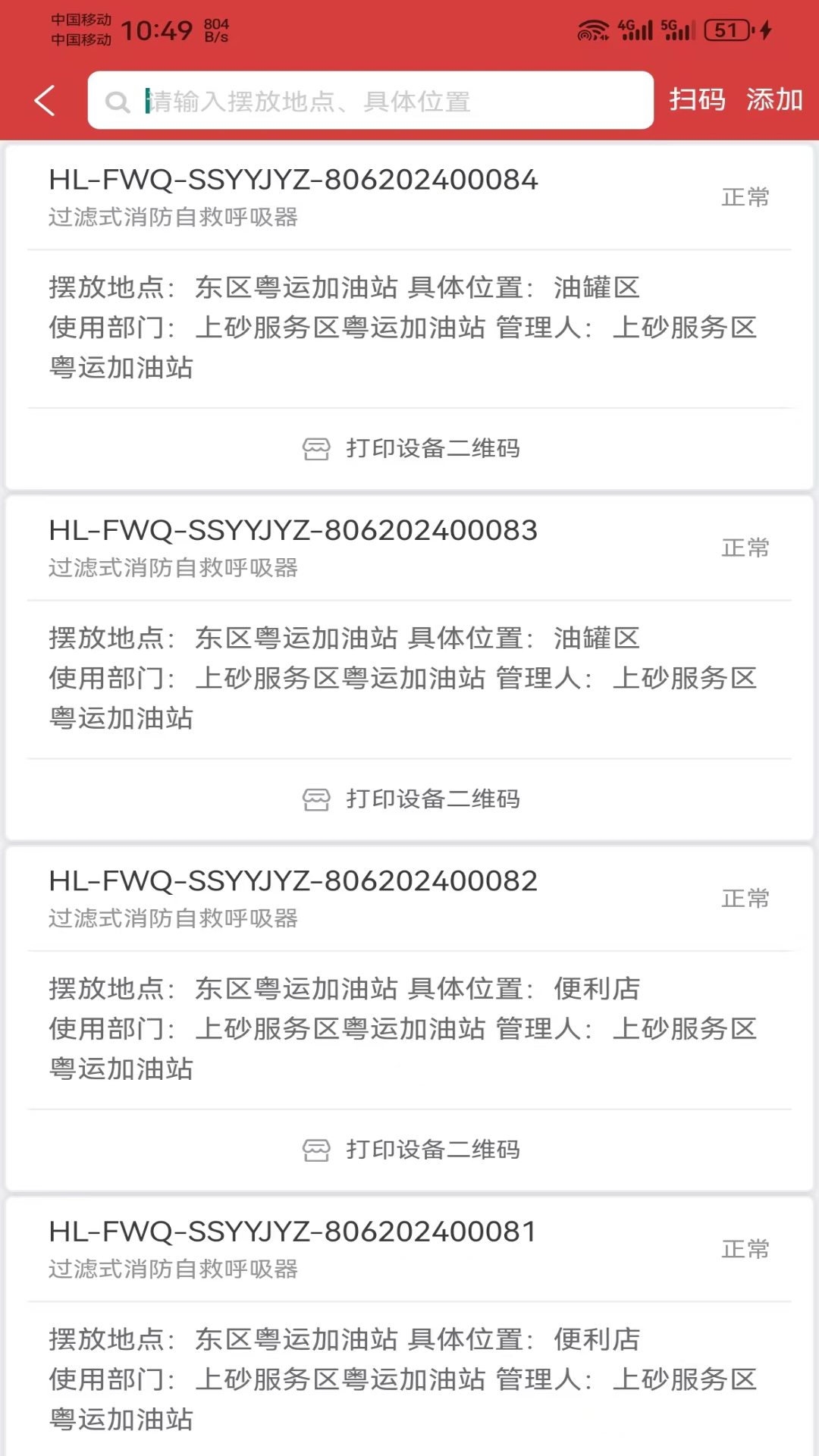This screenshot has height=1456, width=819.
Task: Open device card HL-FWQ-SSYYJYZ-806202400083
Action: [293, 530]
